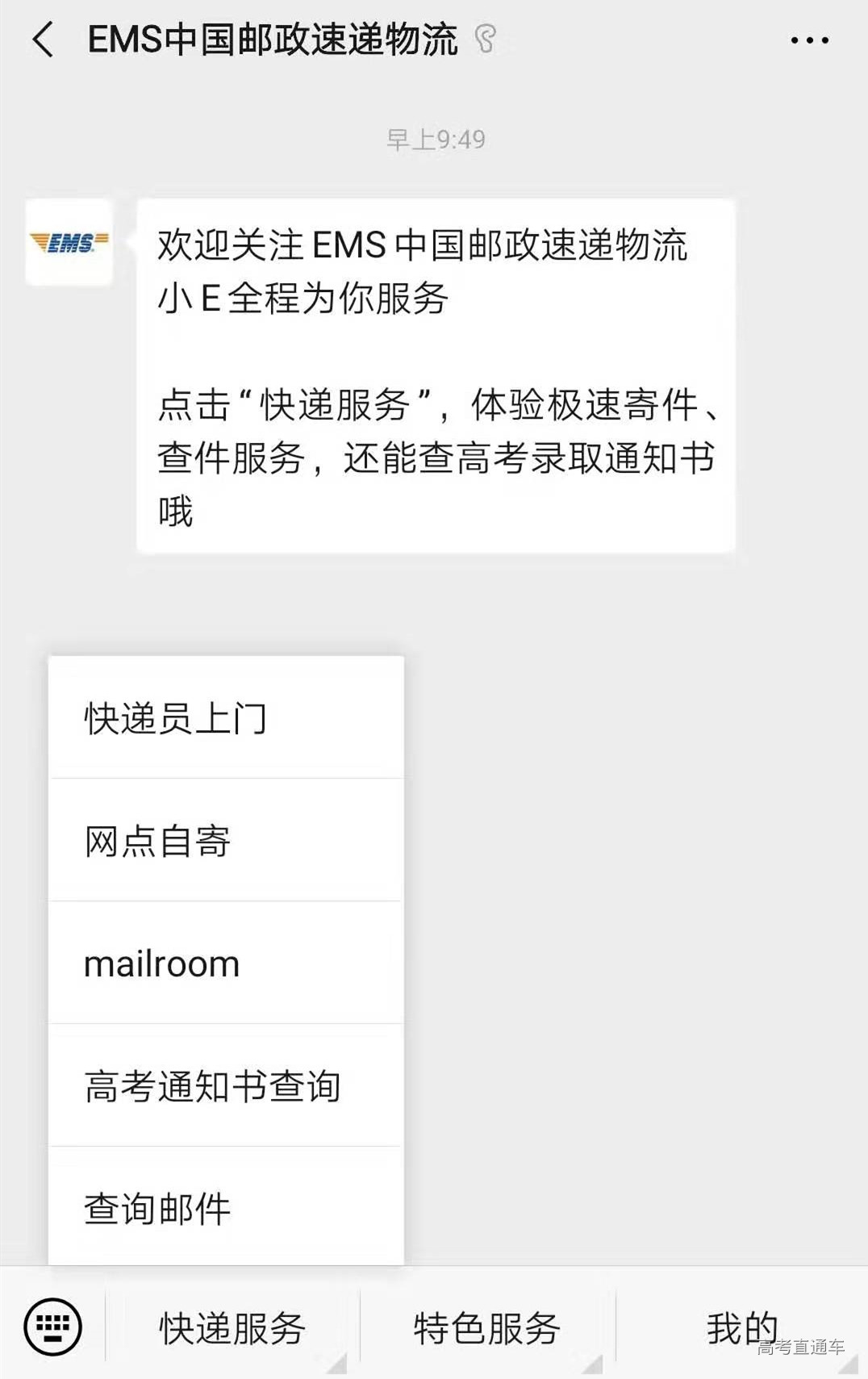Open the 我的 bottom menu
This screenshot has height=1379, width=868.
click(741, 1328)
